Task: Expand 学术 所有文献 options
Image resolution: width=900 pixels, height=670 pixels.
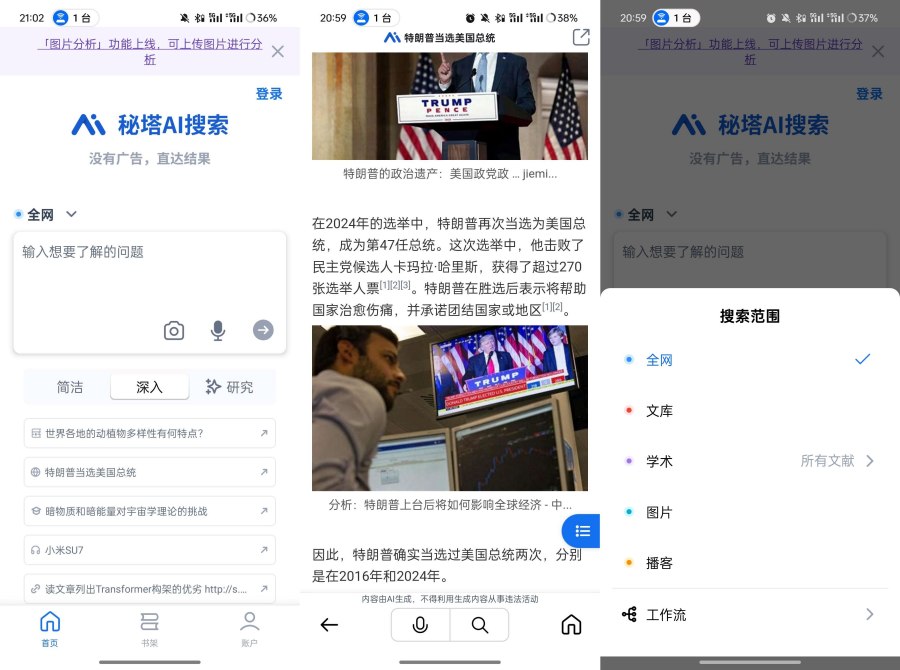Action: [x=838, y=461]
